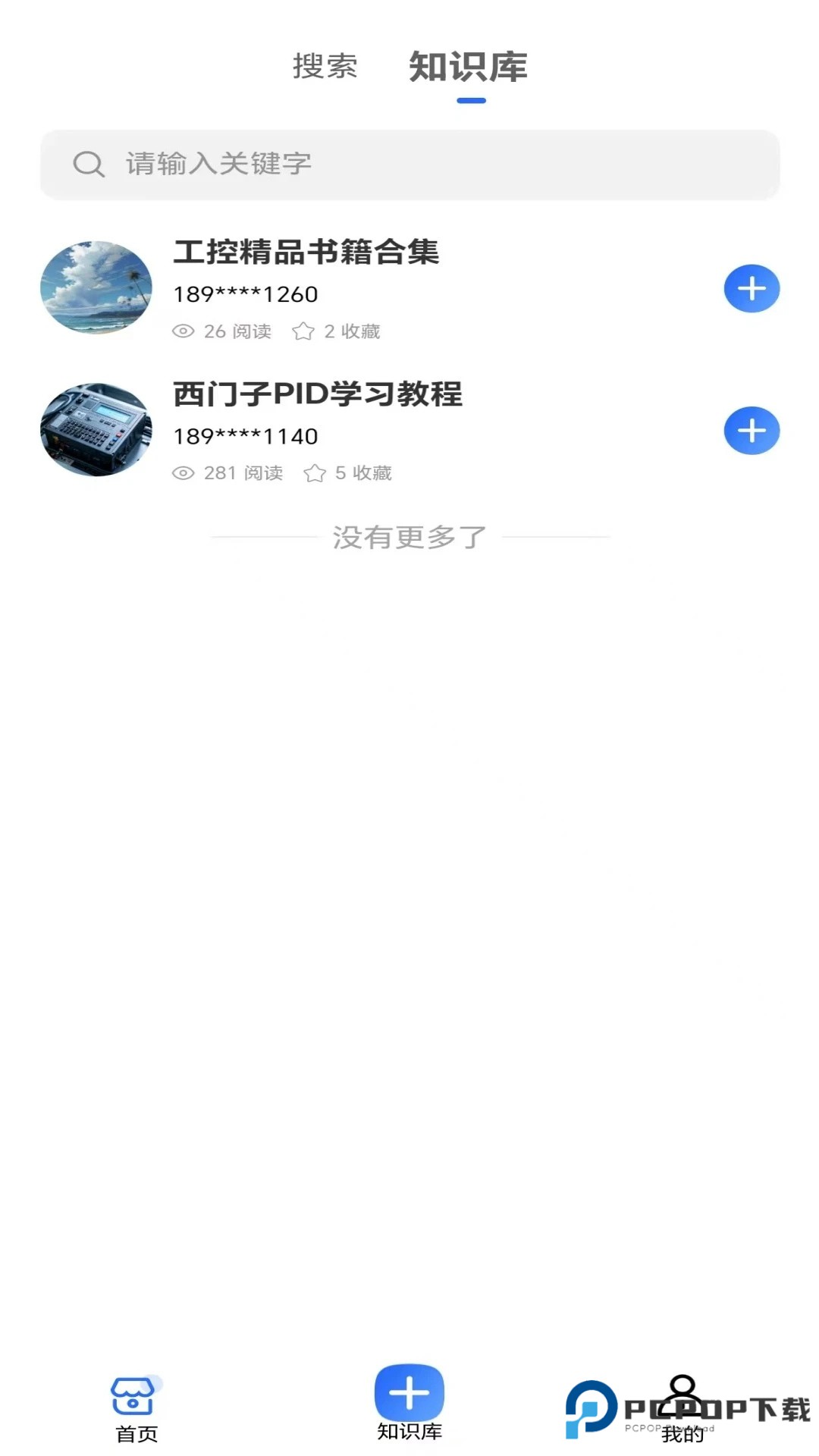Open the 工控精品书籍合集 entry
The width and height of the screenshot is (819, 1456).
308,253
